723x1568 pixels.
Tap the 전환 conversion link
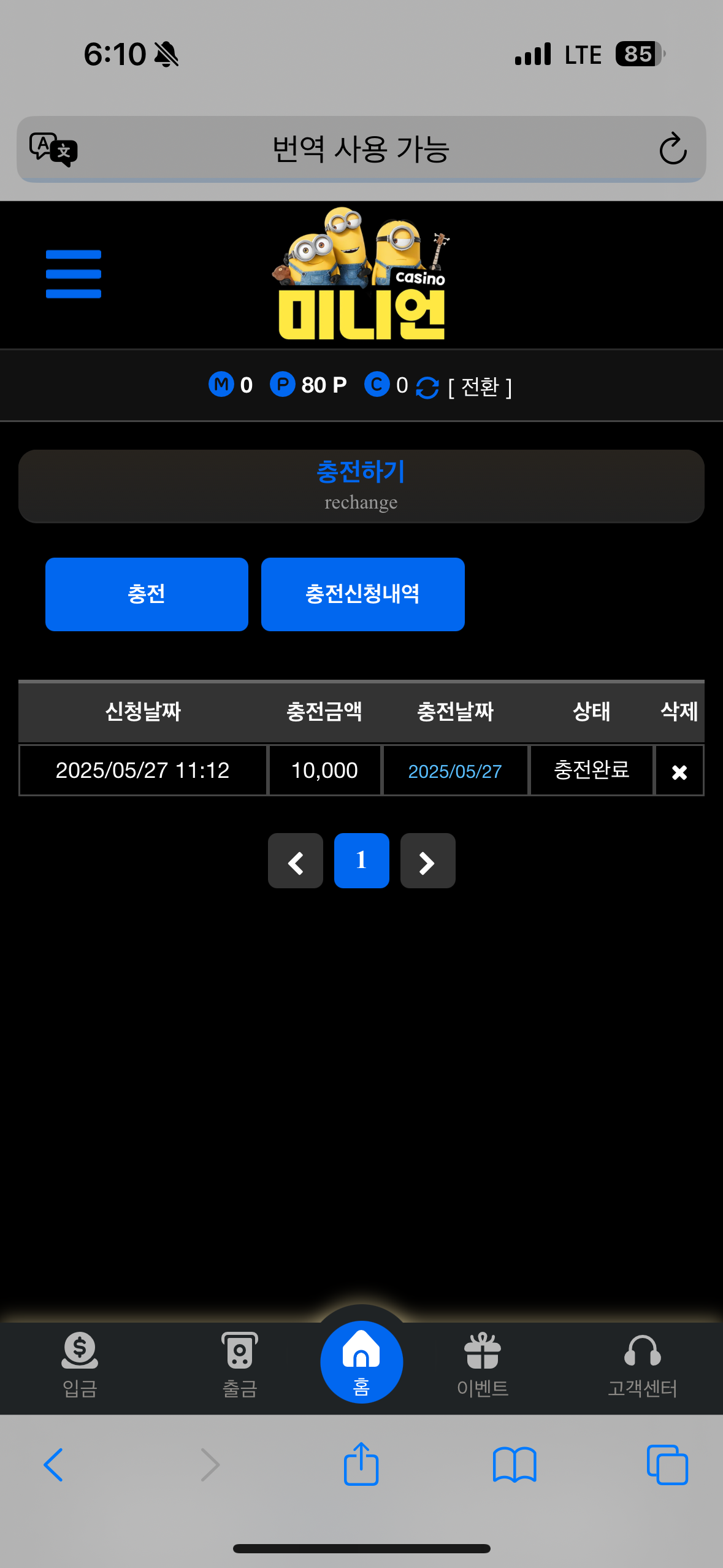click(x=480, y=387)
